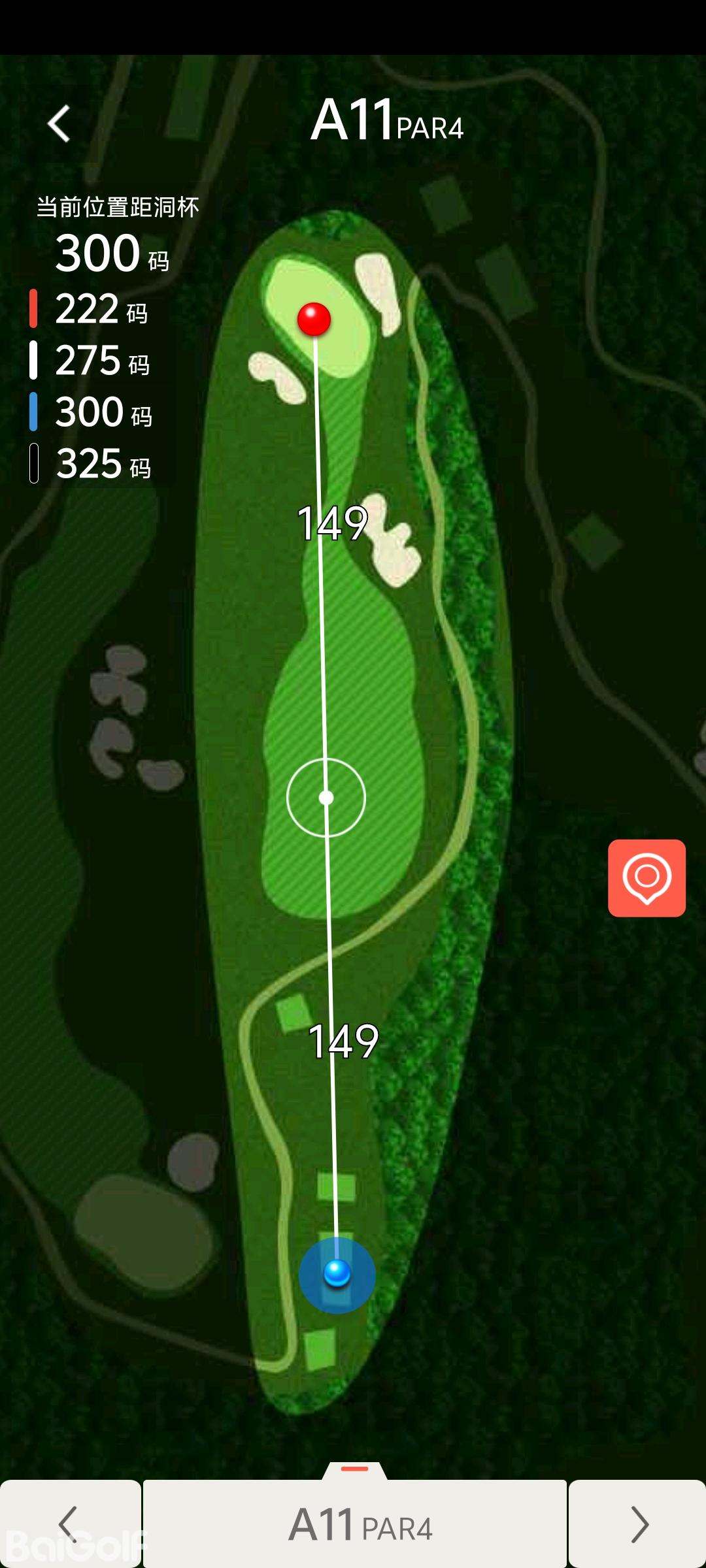
Task: Open the A11 PAR4 hole panel
Action: tap(355, 1524)
